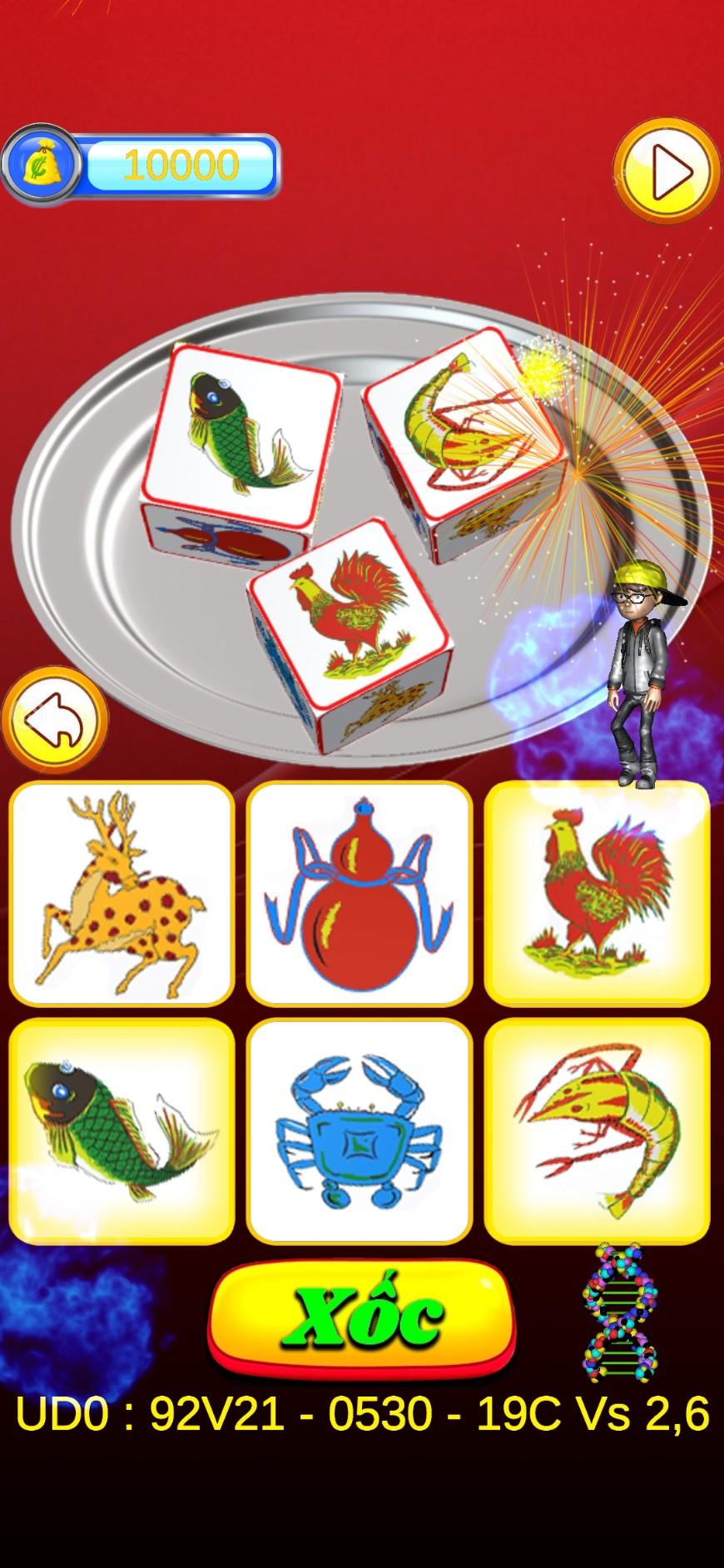Viewport: 724px width, 1568px height.
Task: Place a bet on the blue crab
Action: pyautogui.click(x=360, y=1131)
